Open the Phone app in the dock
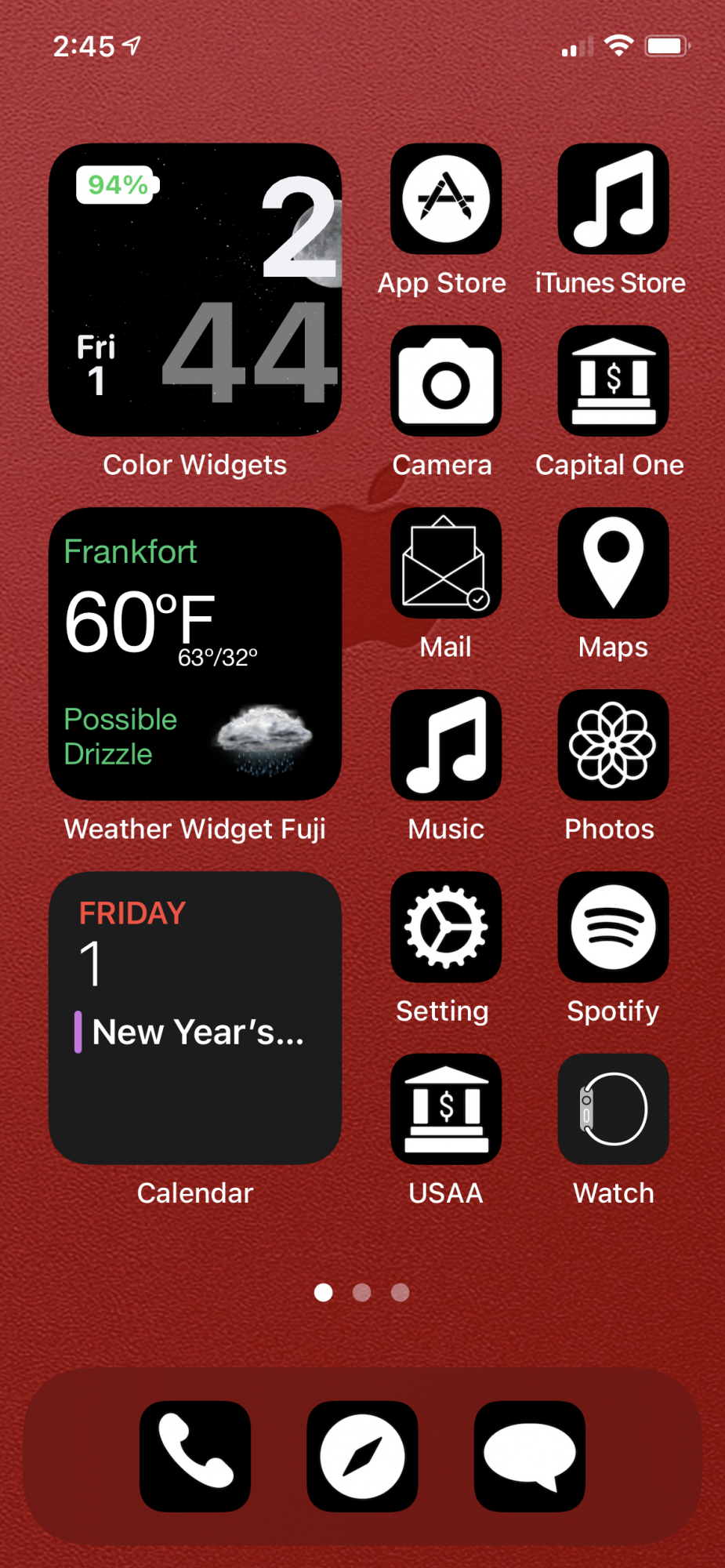 [x=195, y=1456]
